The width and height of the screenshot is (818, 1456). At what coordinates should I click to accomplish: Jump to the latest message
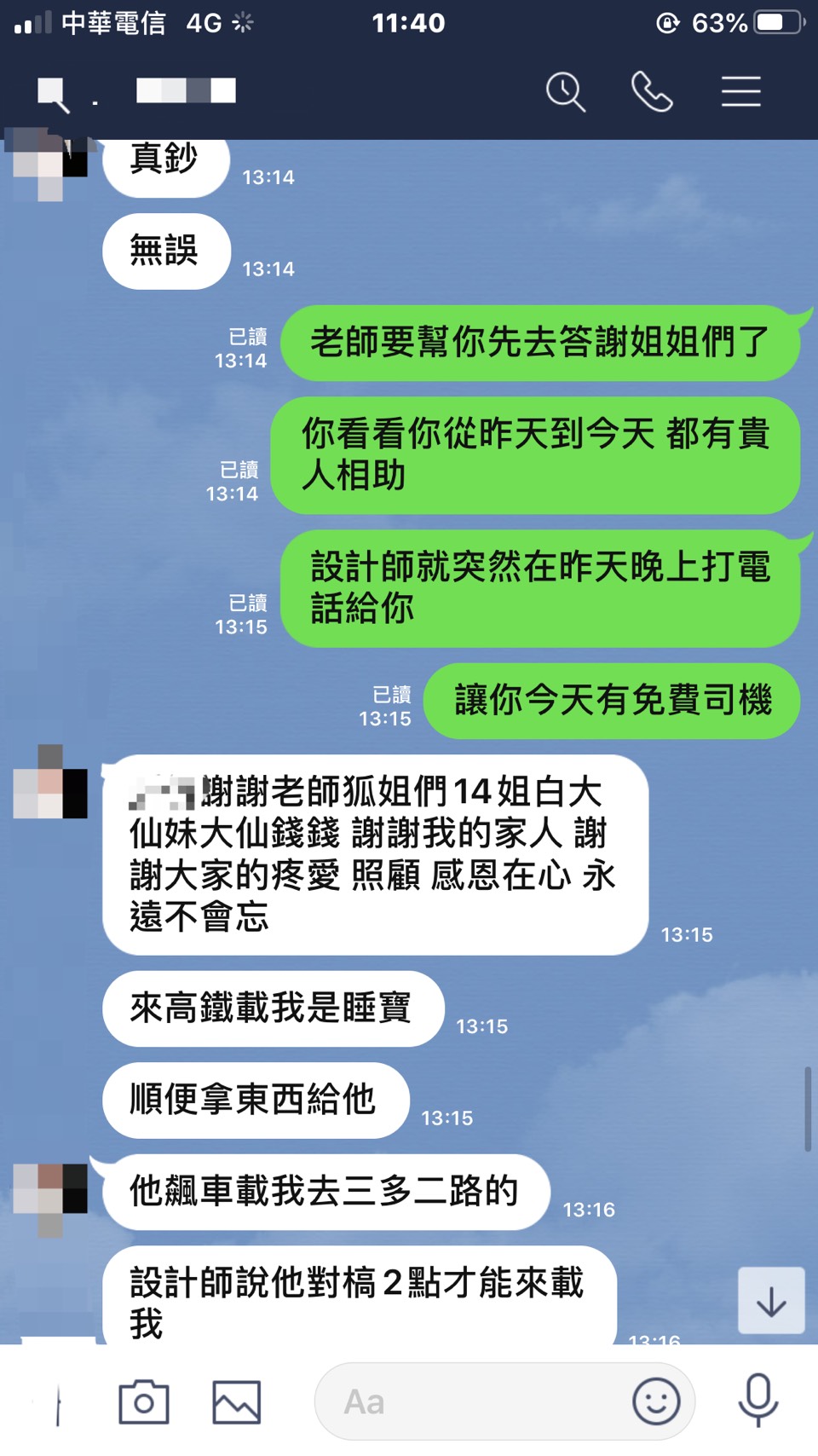tap(771, 1301)
